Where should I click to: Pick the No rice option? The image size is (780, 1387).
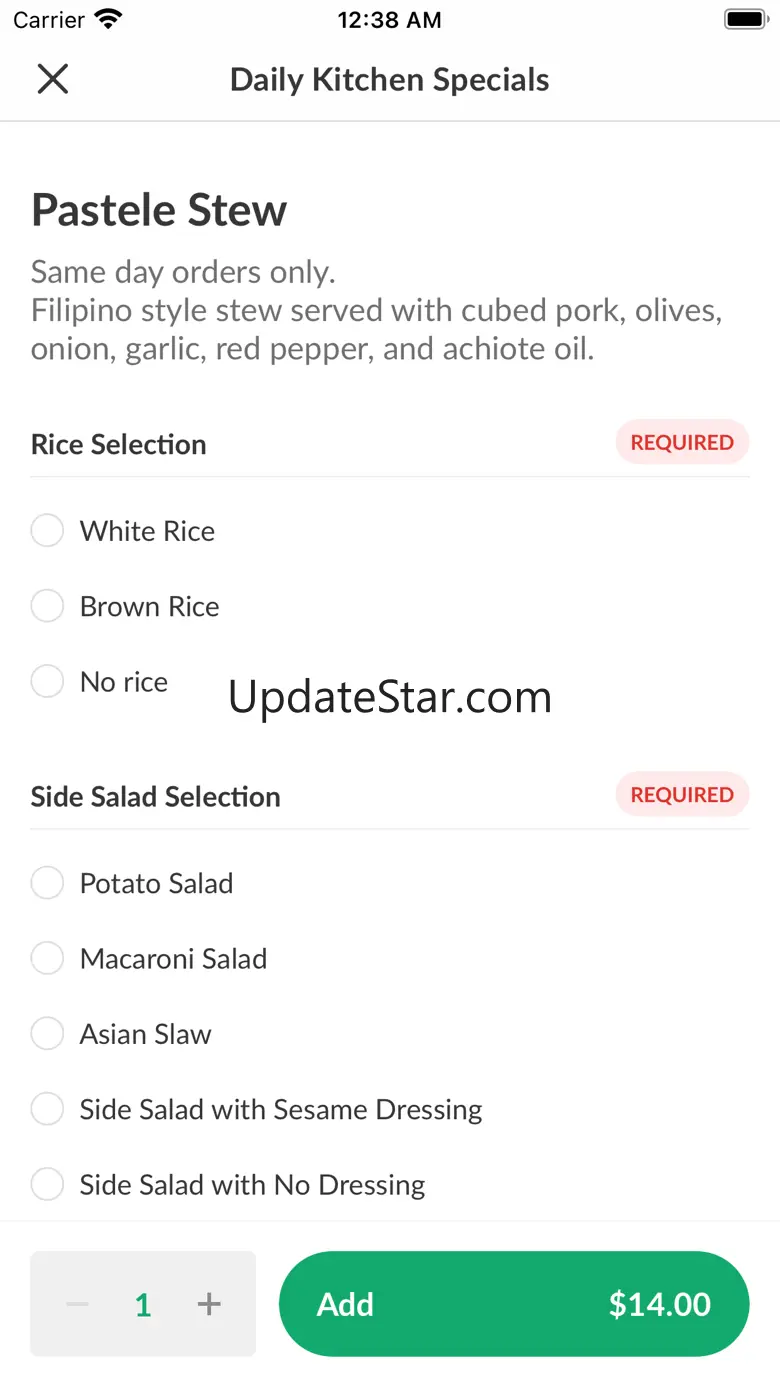(47, 682)
